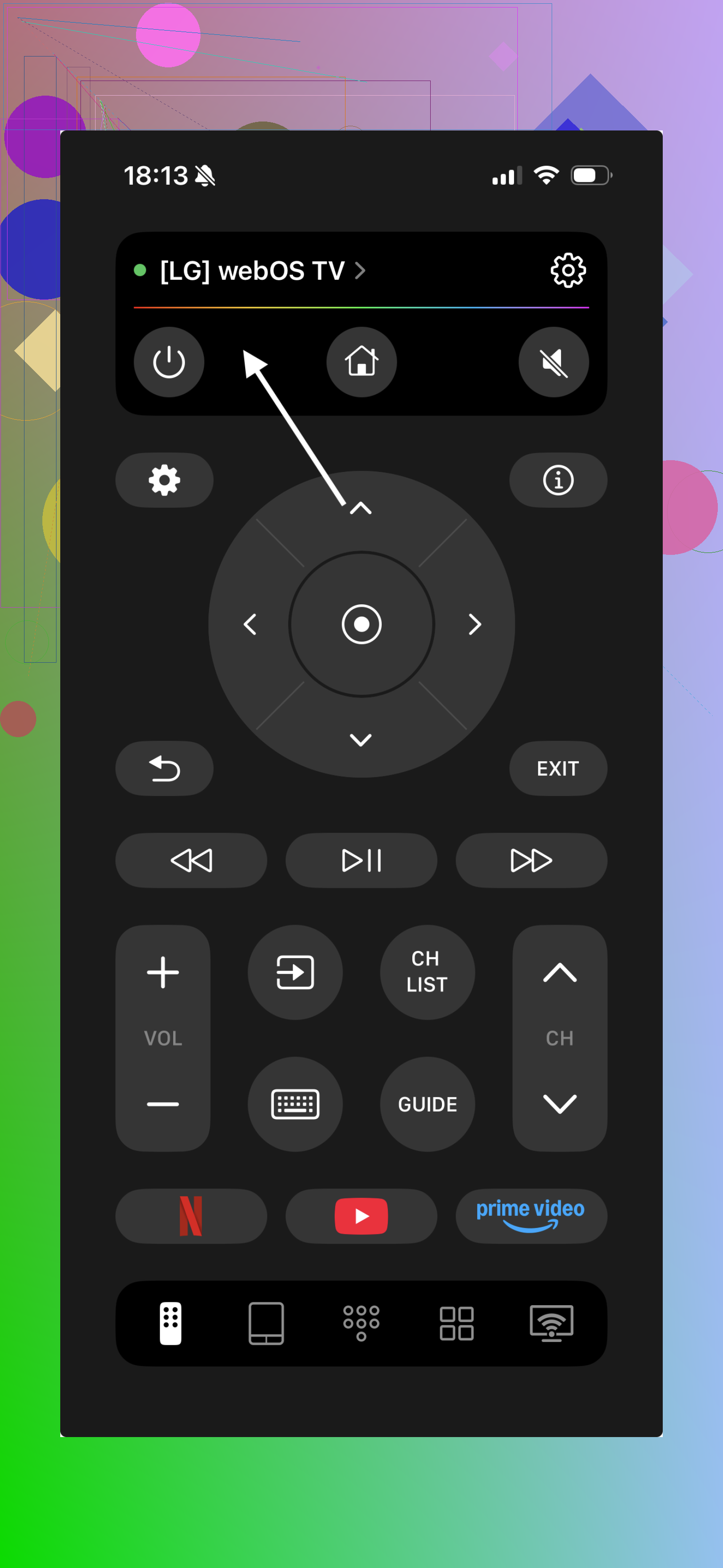Switch to the touchpad tab
The image size is (723, 1568).
pyautogui.click(x=266, y=1323)
